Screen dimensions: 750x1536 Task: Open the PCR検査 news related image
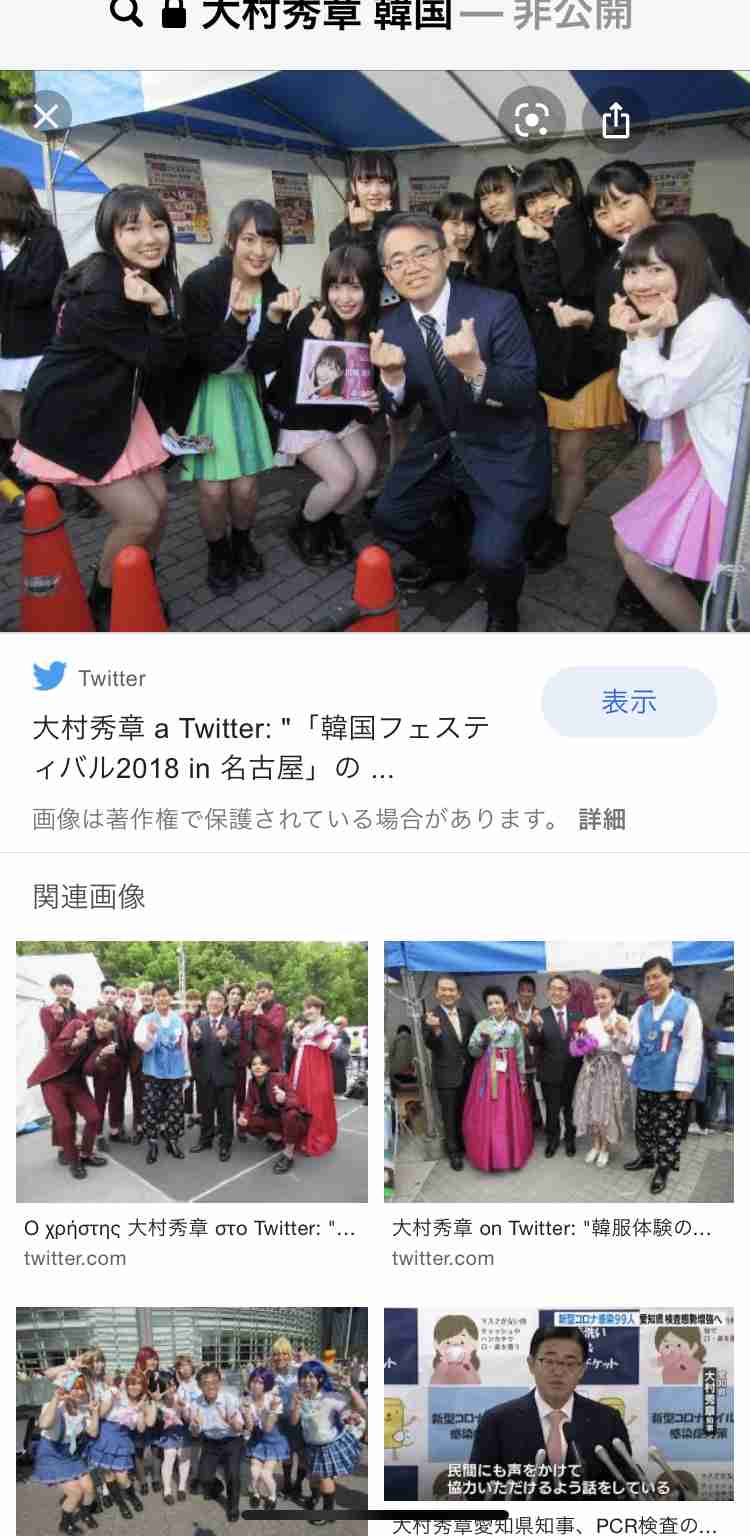tap(558, 1410)
